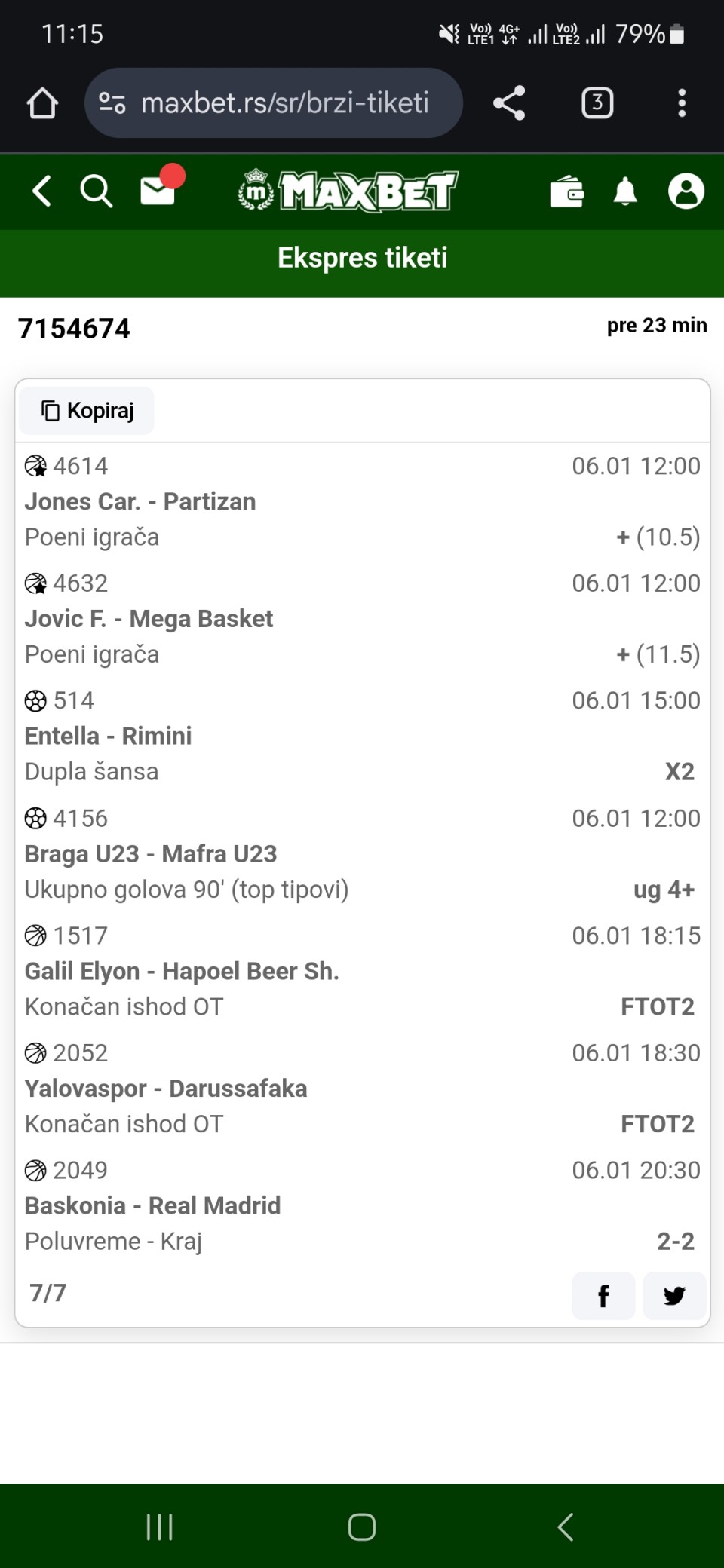This screenshot has height=1568, width=724.
Task: Open the browser overflow menu
Action: click(x=682, y=103)
